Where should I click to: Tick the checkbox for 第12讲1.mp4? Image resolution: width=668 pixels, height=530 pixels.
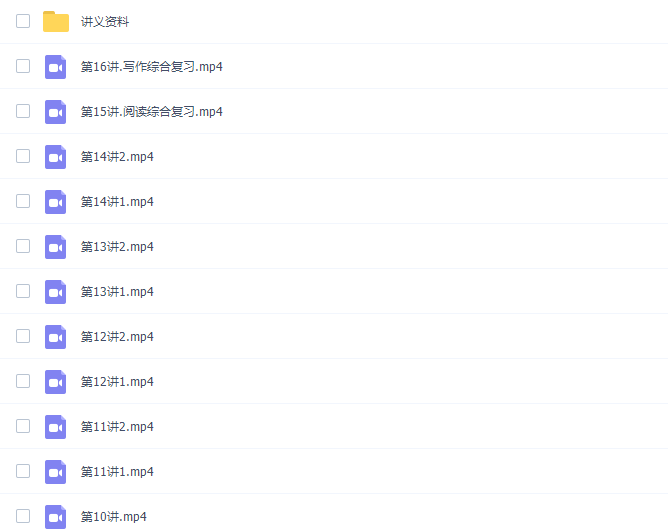pos(23,381)
